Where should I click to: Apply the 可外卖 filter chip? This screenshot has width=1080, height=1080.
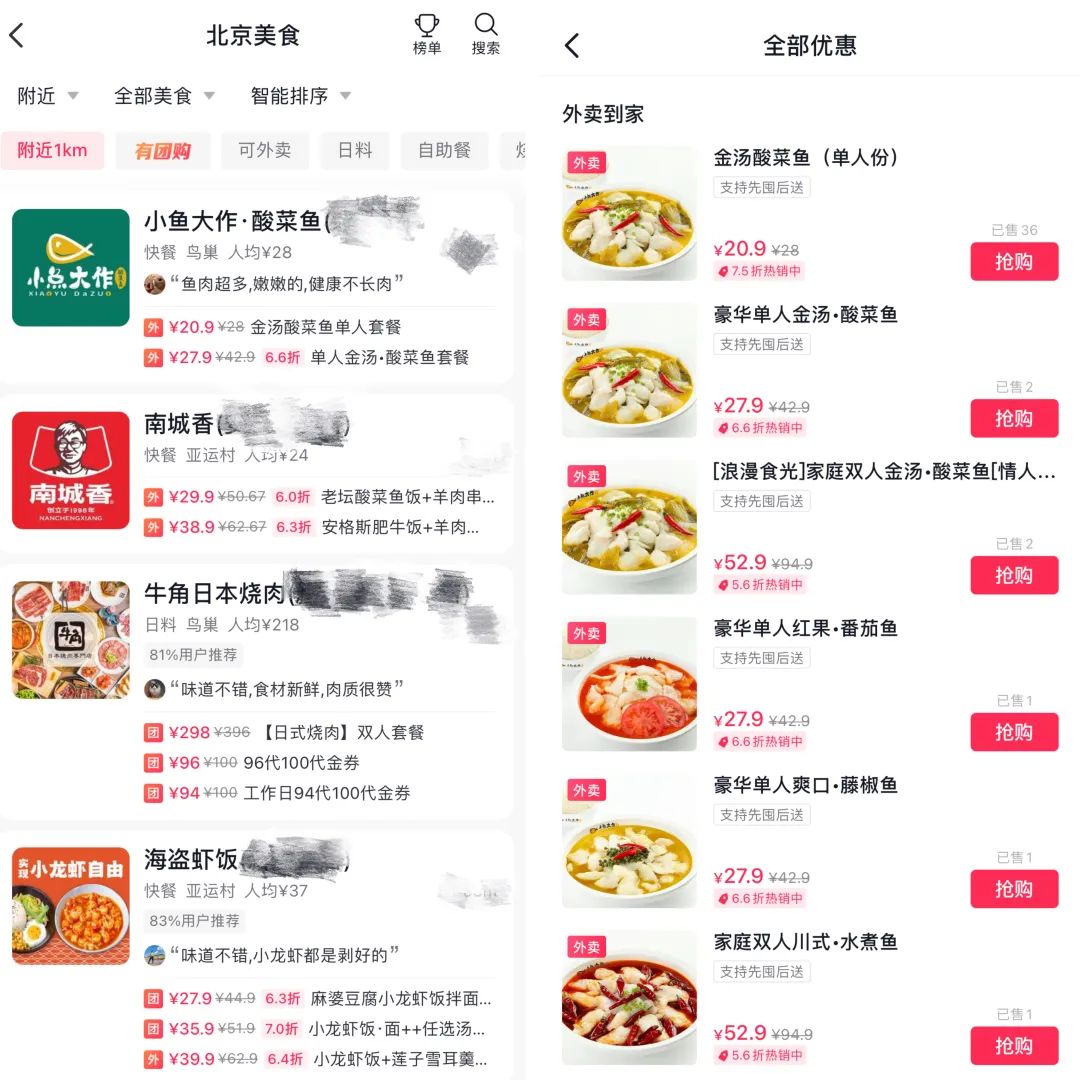click(265, 151)
